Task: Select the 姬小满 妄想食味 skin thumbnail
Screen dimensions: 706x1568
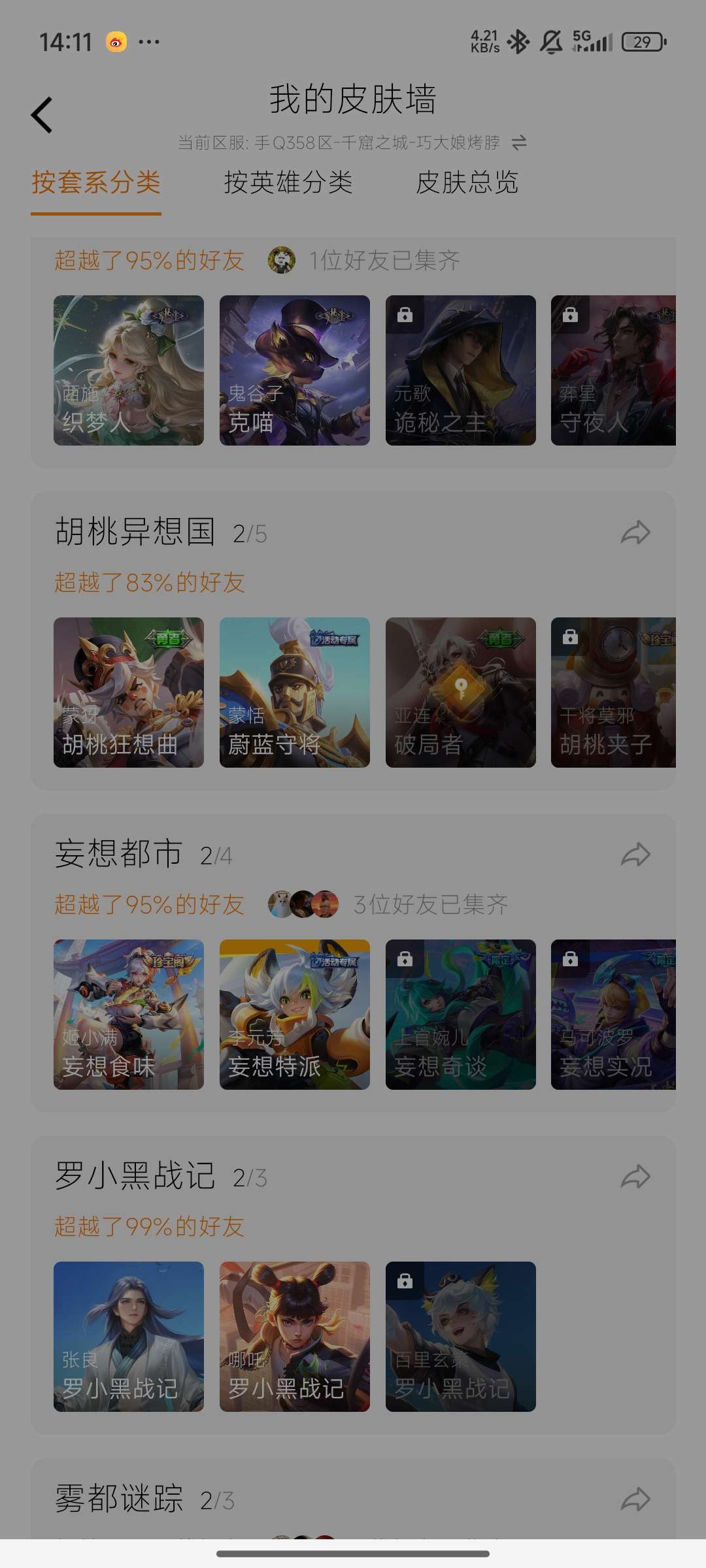Action: pyautogui.click(x=128, y=1015)
